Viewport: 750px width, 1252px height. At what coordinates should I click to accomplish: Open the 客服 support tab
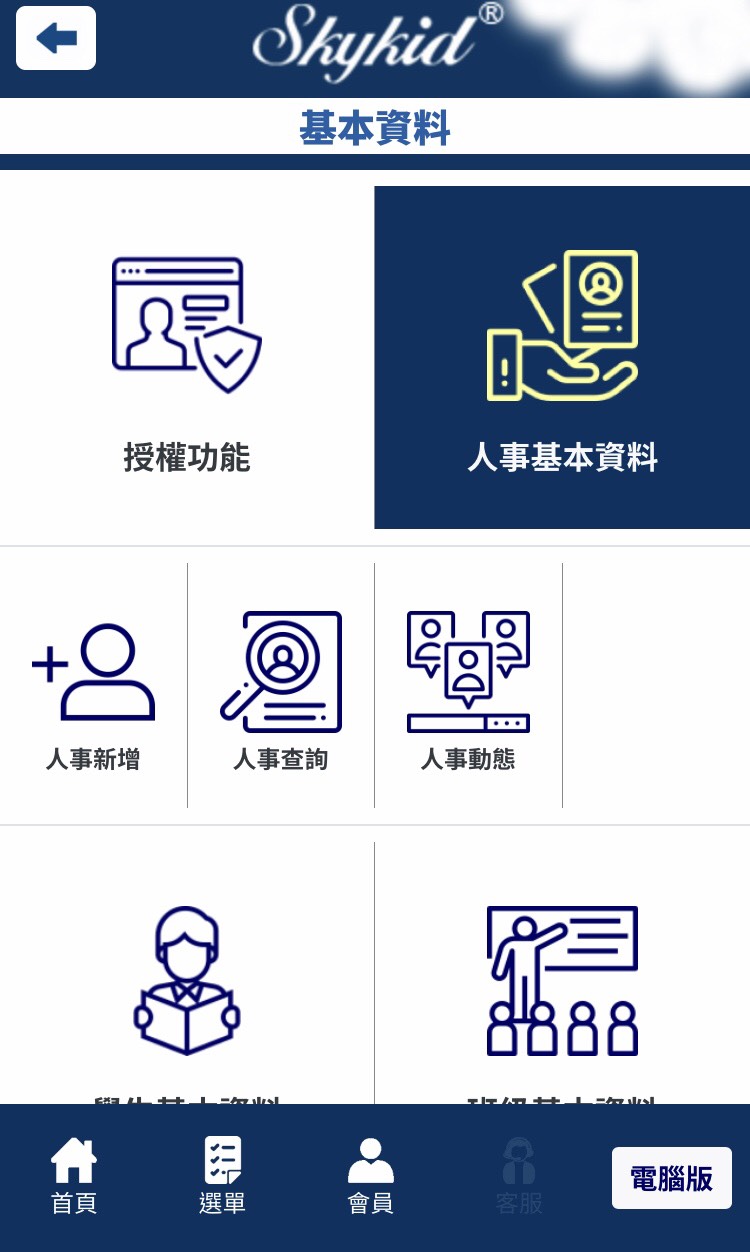click(x=519, y=1176)
